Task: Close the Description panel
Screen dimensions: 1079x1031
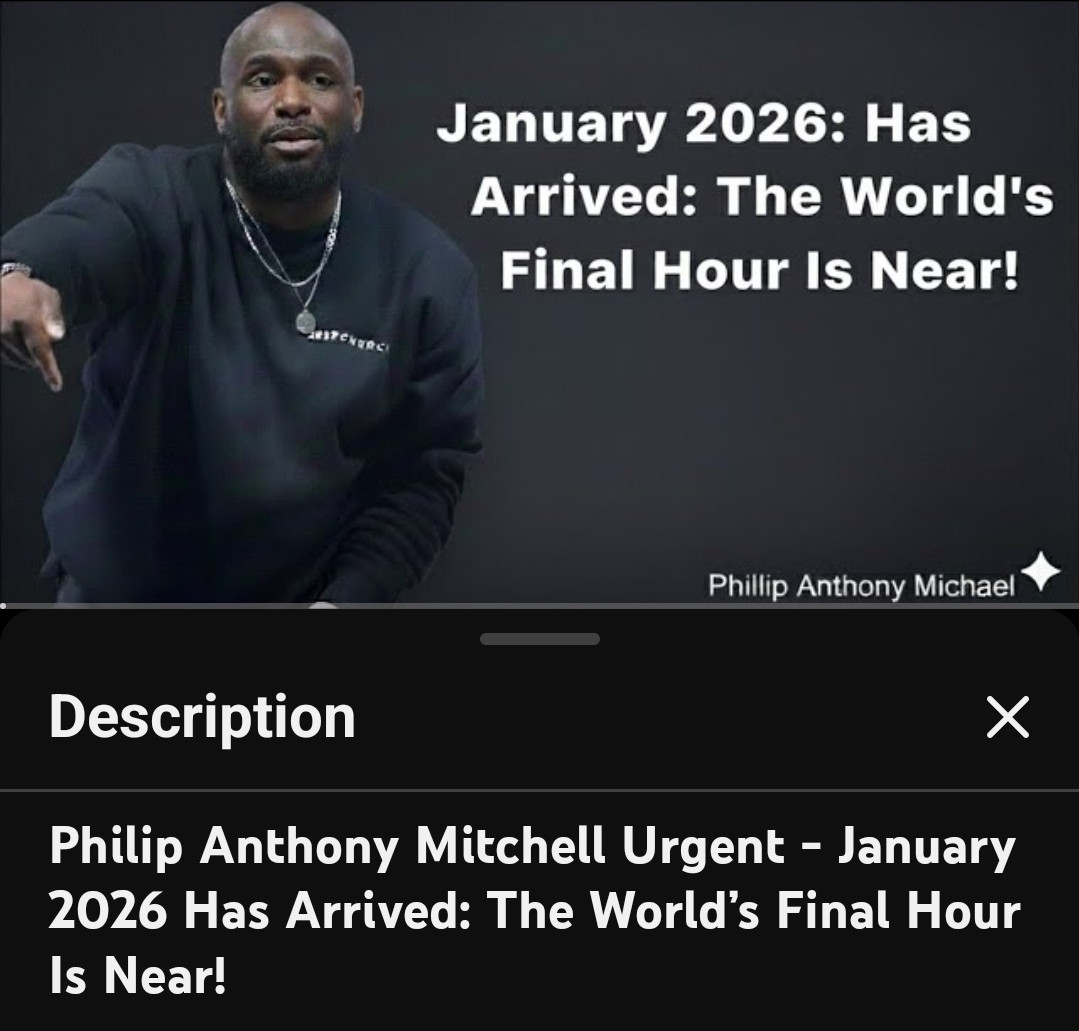Action: coord(1007,717)
